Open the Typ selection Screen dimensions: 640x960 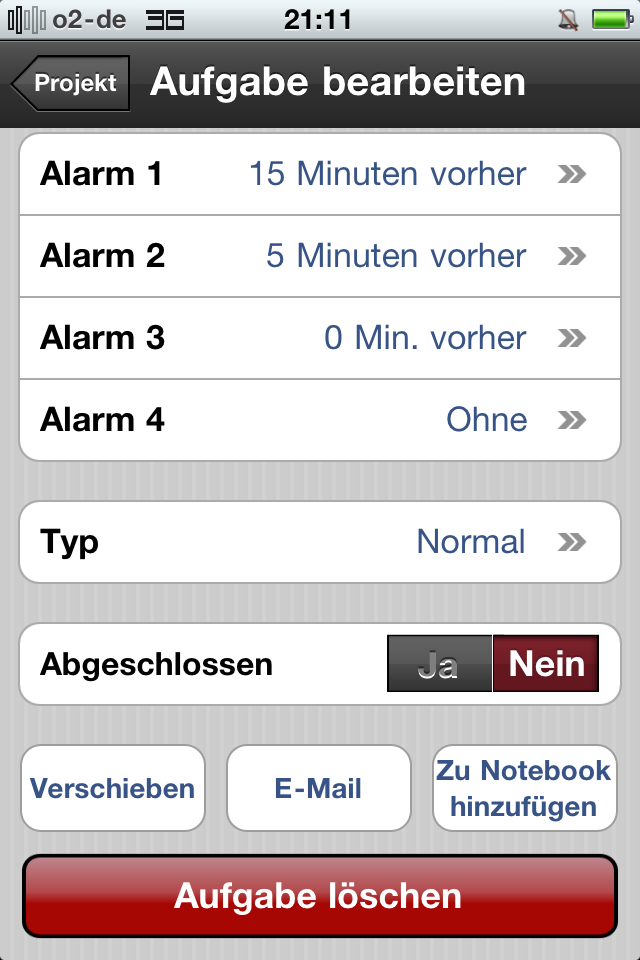(x=320, y=542)
